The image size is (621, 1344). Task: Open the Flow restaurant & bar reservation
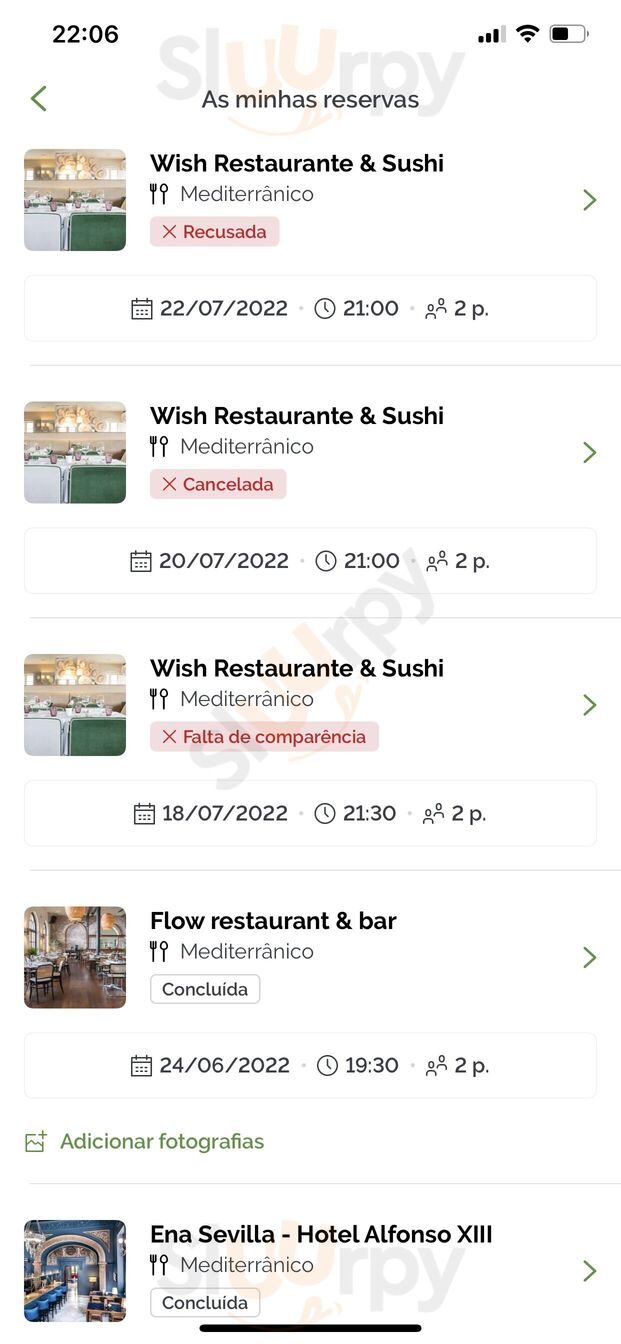click(589, 958)
